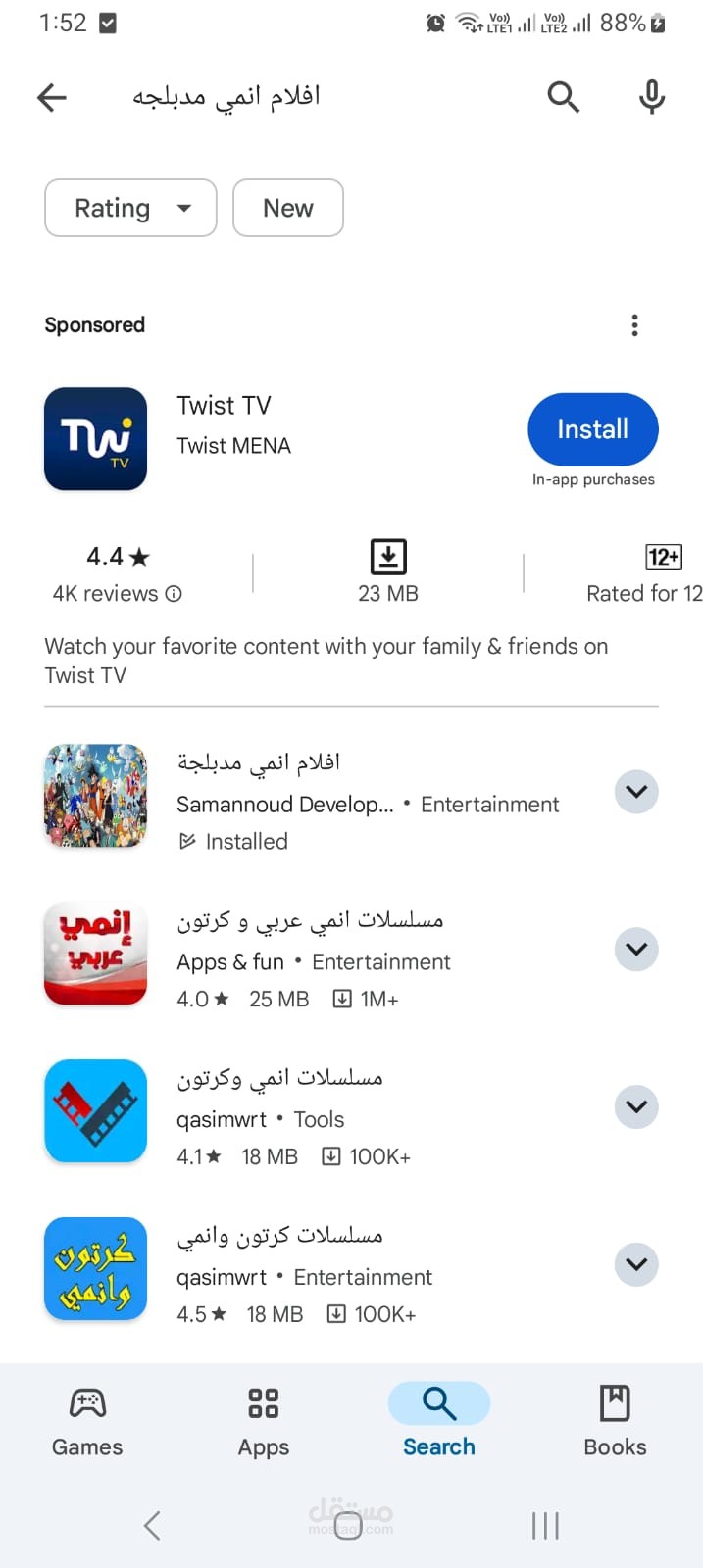Viewport: 703px width, 1568px height.
Task: Switch to the Games tab
Action: (87, 1421)
